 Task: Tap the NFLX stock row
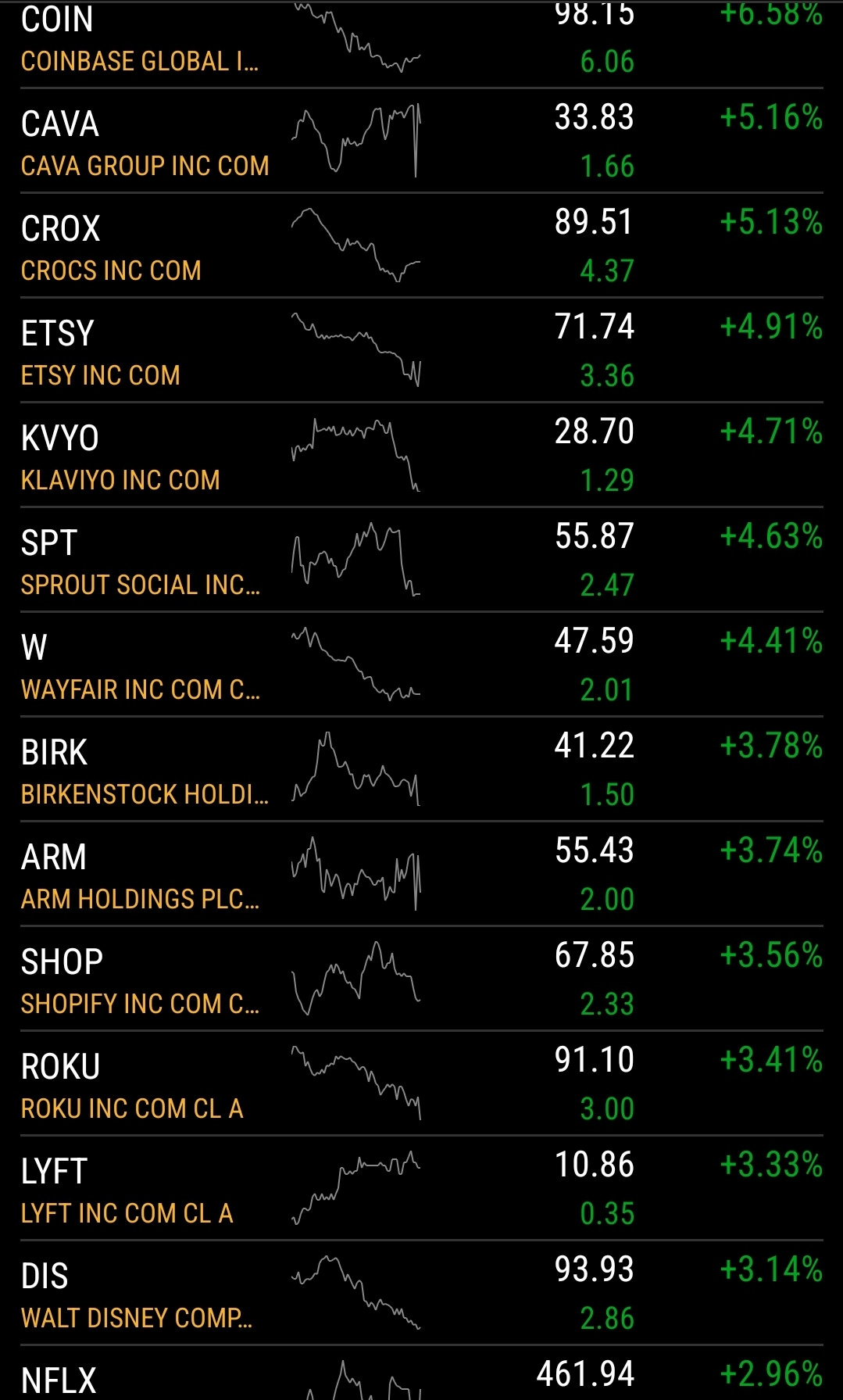[x=422, y=1373]
